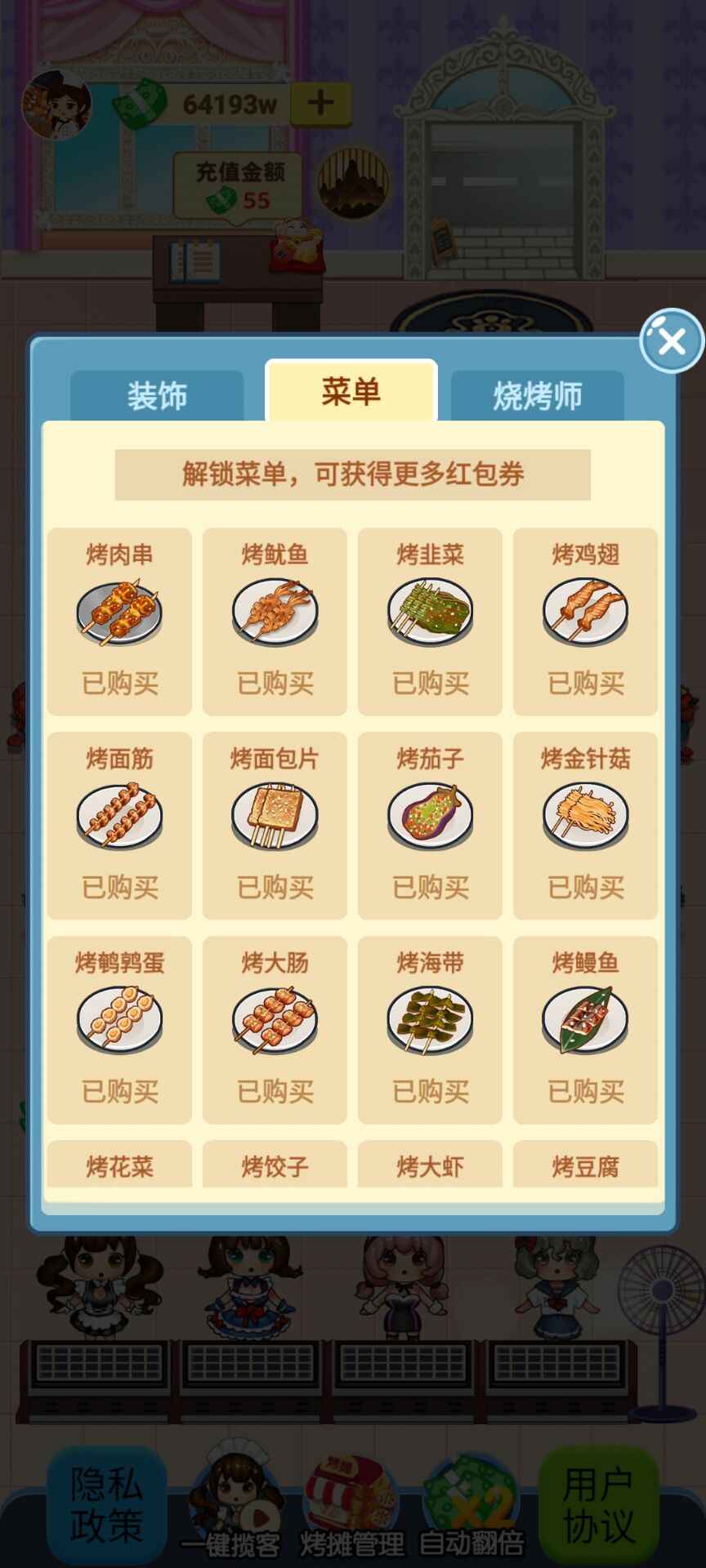Open the 烤肉串 menu item

tap(119, 621)
